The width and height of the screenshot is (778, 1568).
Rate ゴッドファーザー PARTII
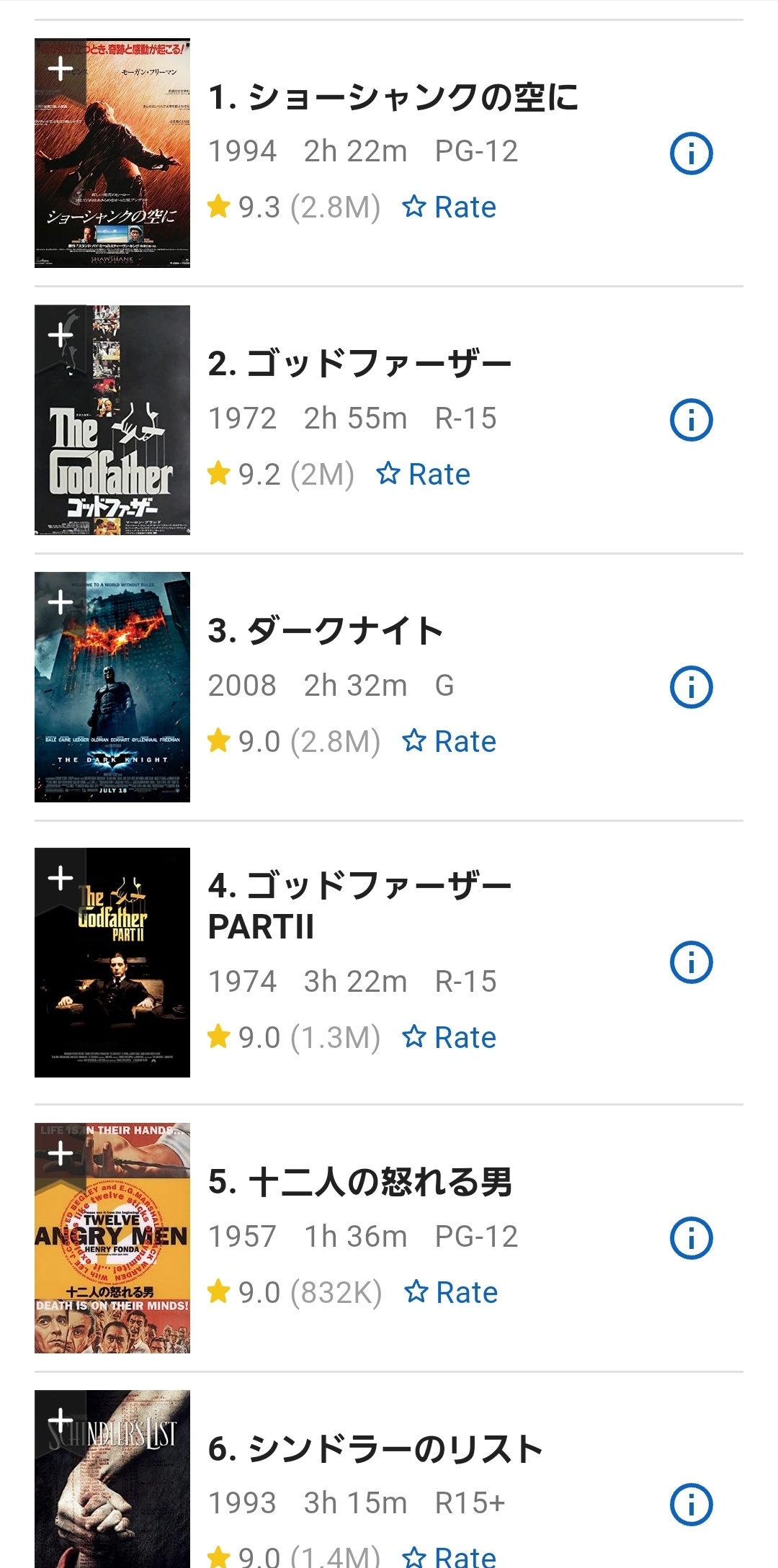pyautogui.click(x=450, y=1038)
